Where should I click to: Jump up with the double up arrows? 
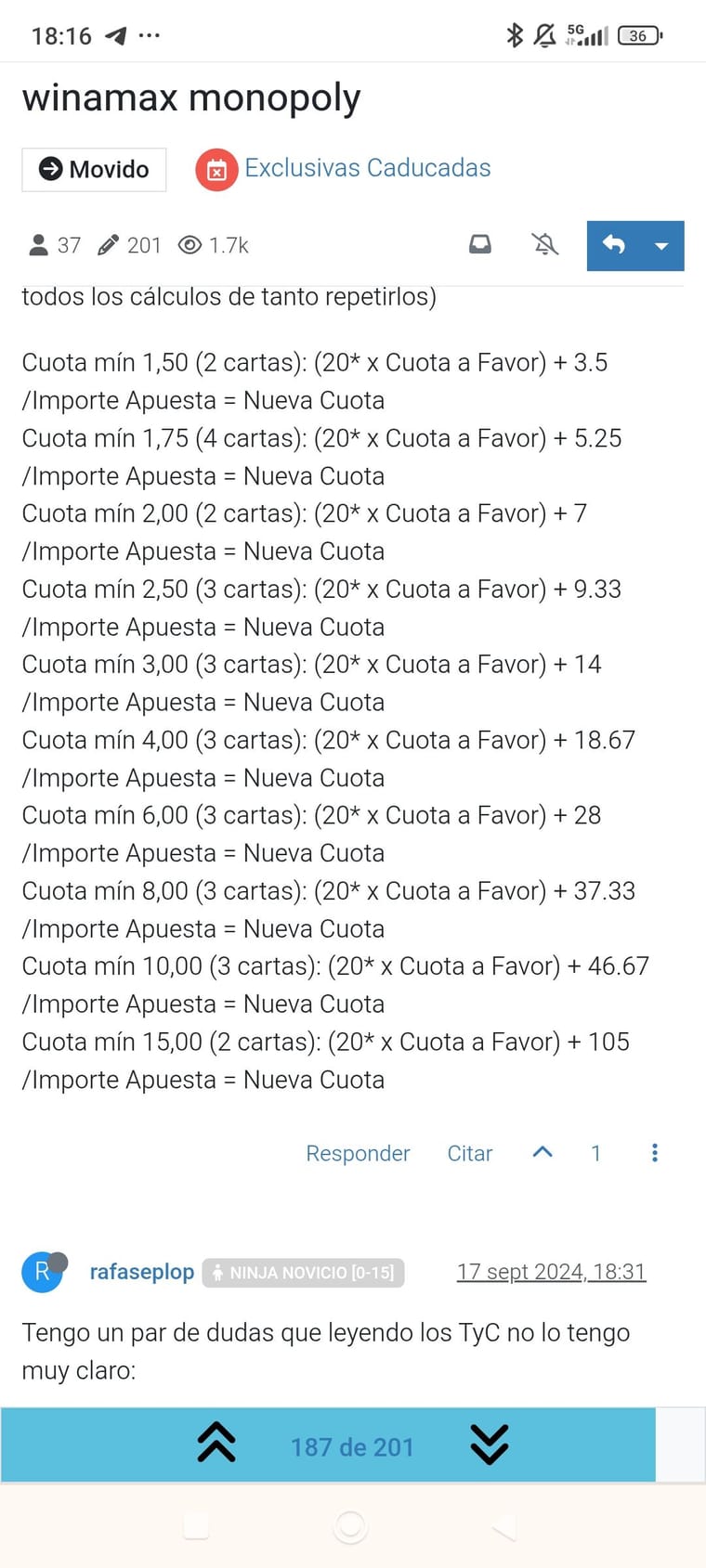(x=216, y=1444)
